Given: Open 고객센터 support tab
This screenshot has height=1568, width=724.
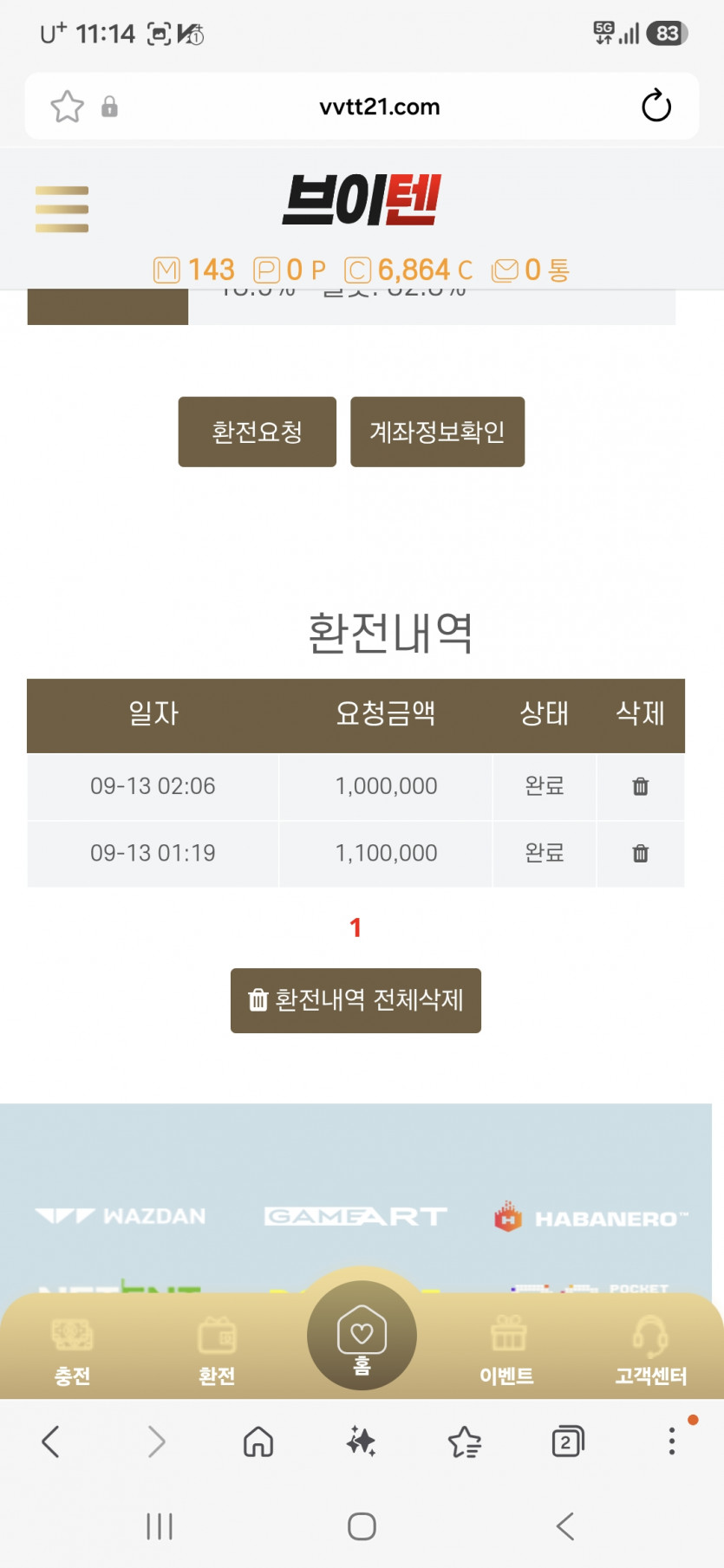Looking at the screenshot, I should [x=651, y=1350].
